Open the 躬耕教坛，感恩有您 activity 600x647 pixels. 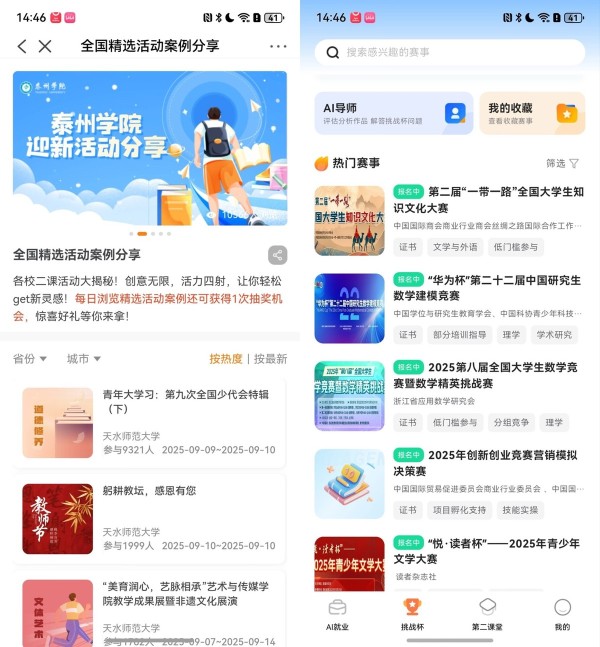click(150, 518)
